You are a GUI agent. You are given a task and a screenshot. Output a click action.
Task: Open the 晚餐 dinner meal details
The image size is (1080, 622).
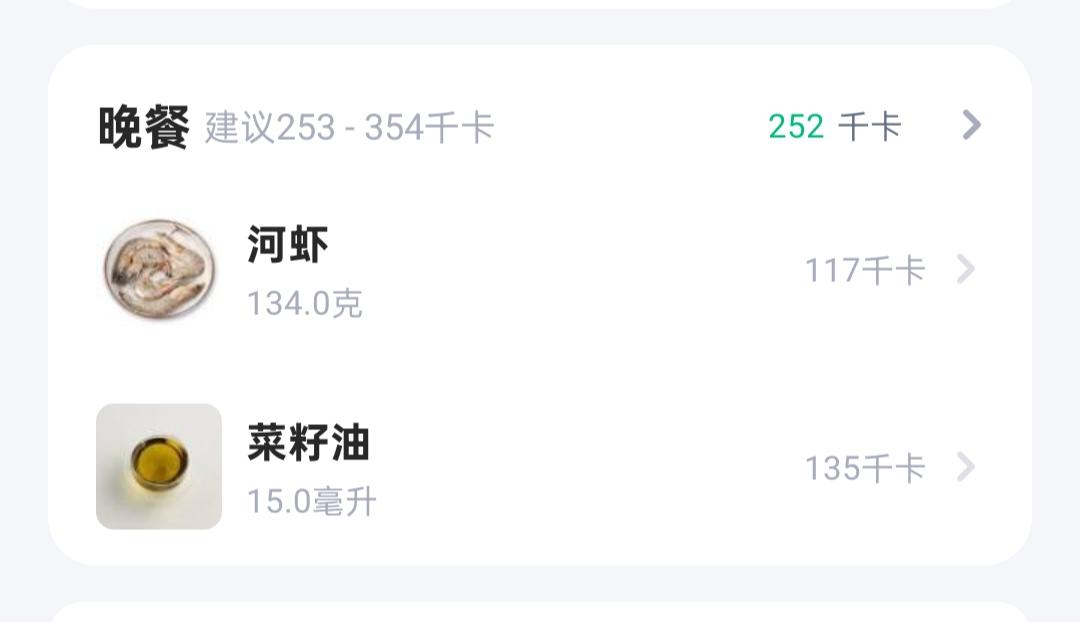tap(970, 126)
